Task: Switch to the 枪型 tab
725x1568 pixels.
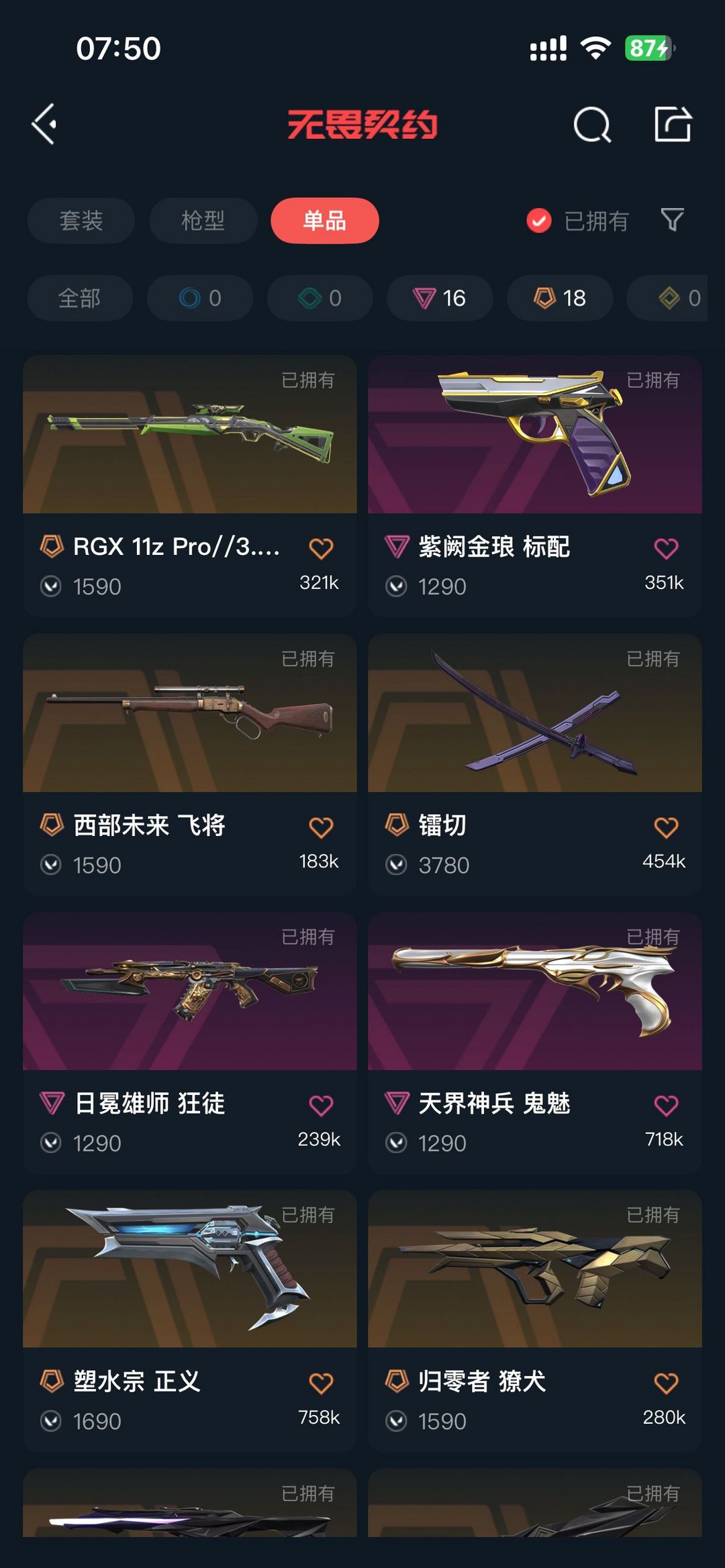Action: pos(203,220)
